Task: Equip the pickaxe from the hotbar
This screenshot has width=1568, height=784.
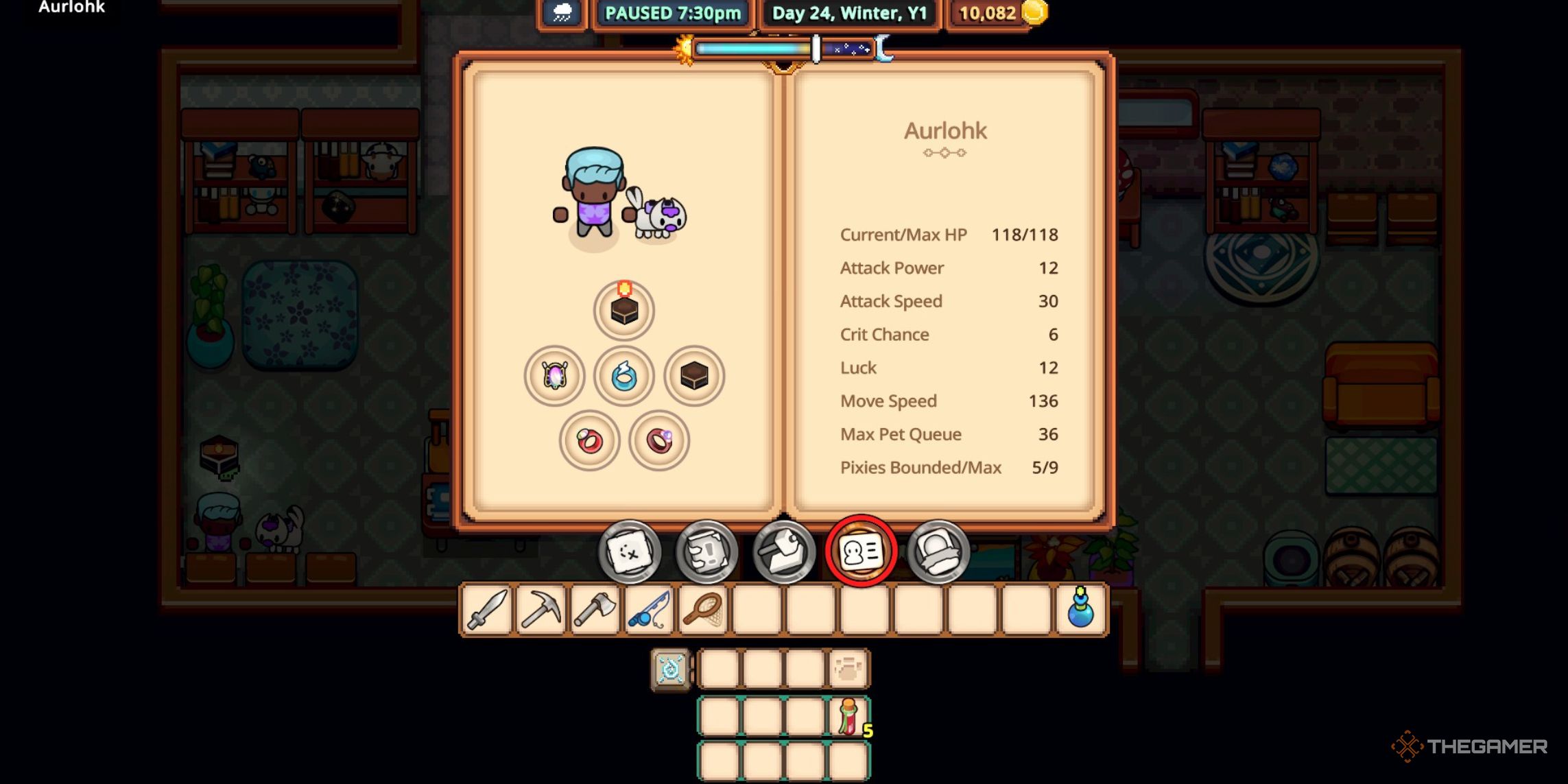Action: coord(541,609)
